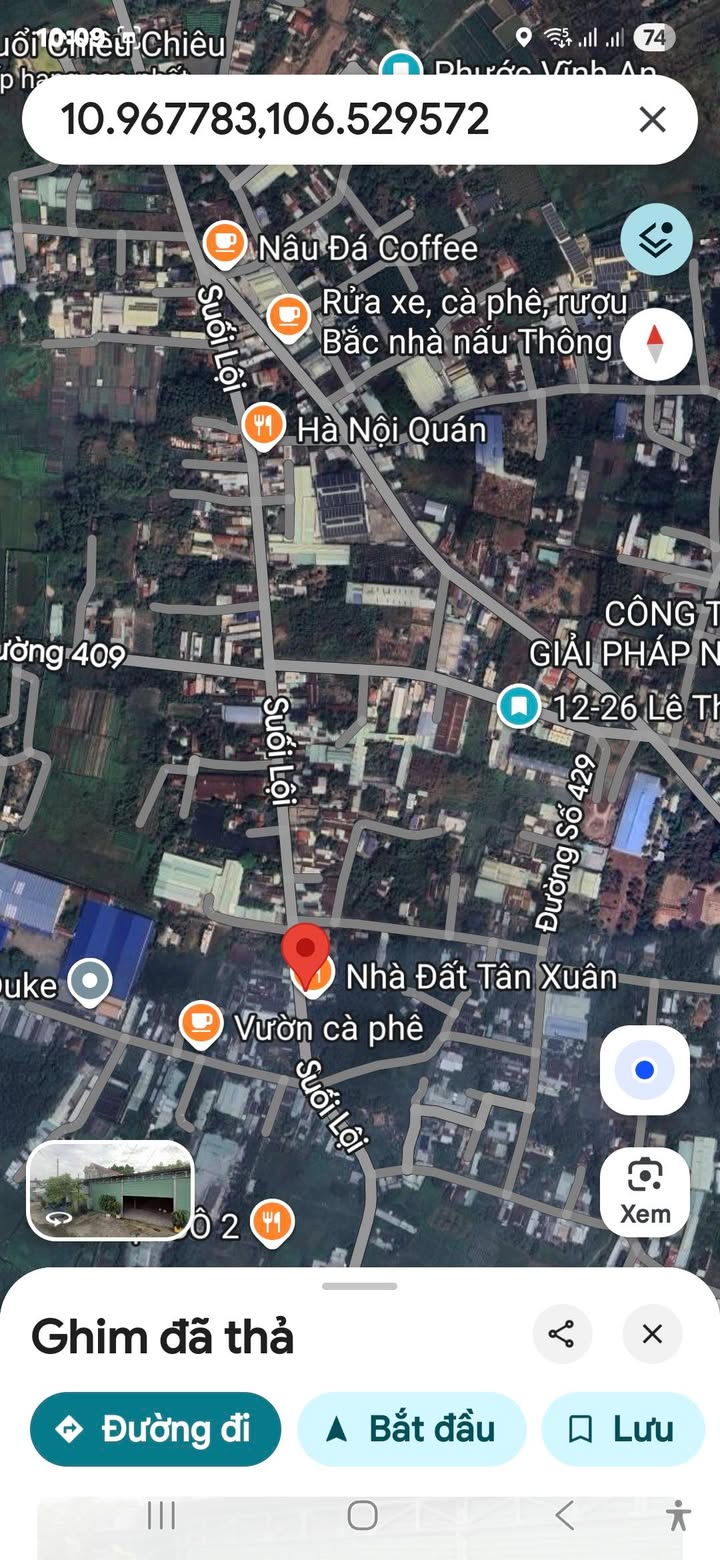720x1560 pixels.
Task: Open saved place 12-26 Lê Th marker
Action: tap(519, 706)
